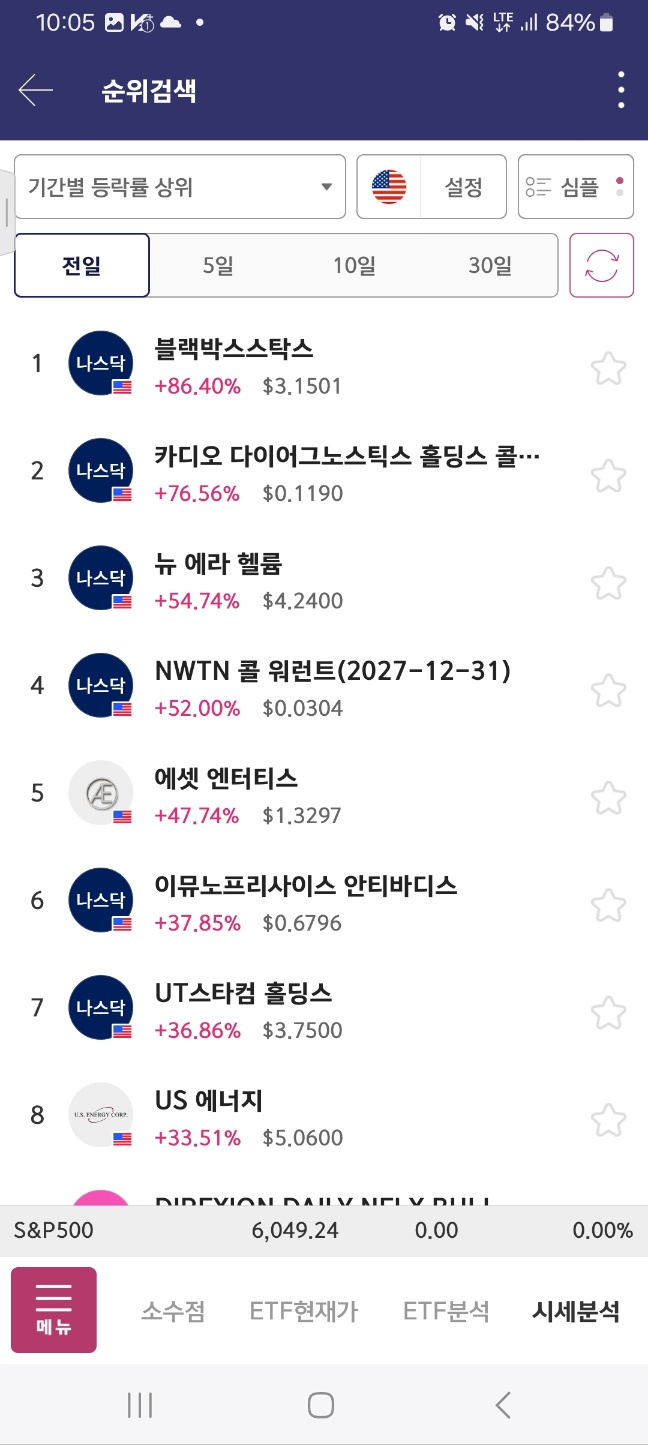Add 에셋 엔터티스 to favorites
The width and height of the screenshot is (648, 1445).
pyautogui.click(x=608, y=798)
